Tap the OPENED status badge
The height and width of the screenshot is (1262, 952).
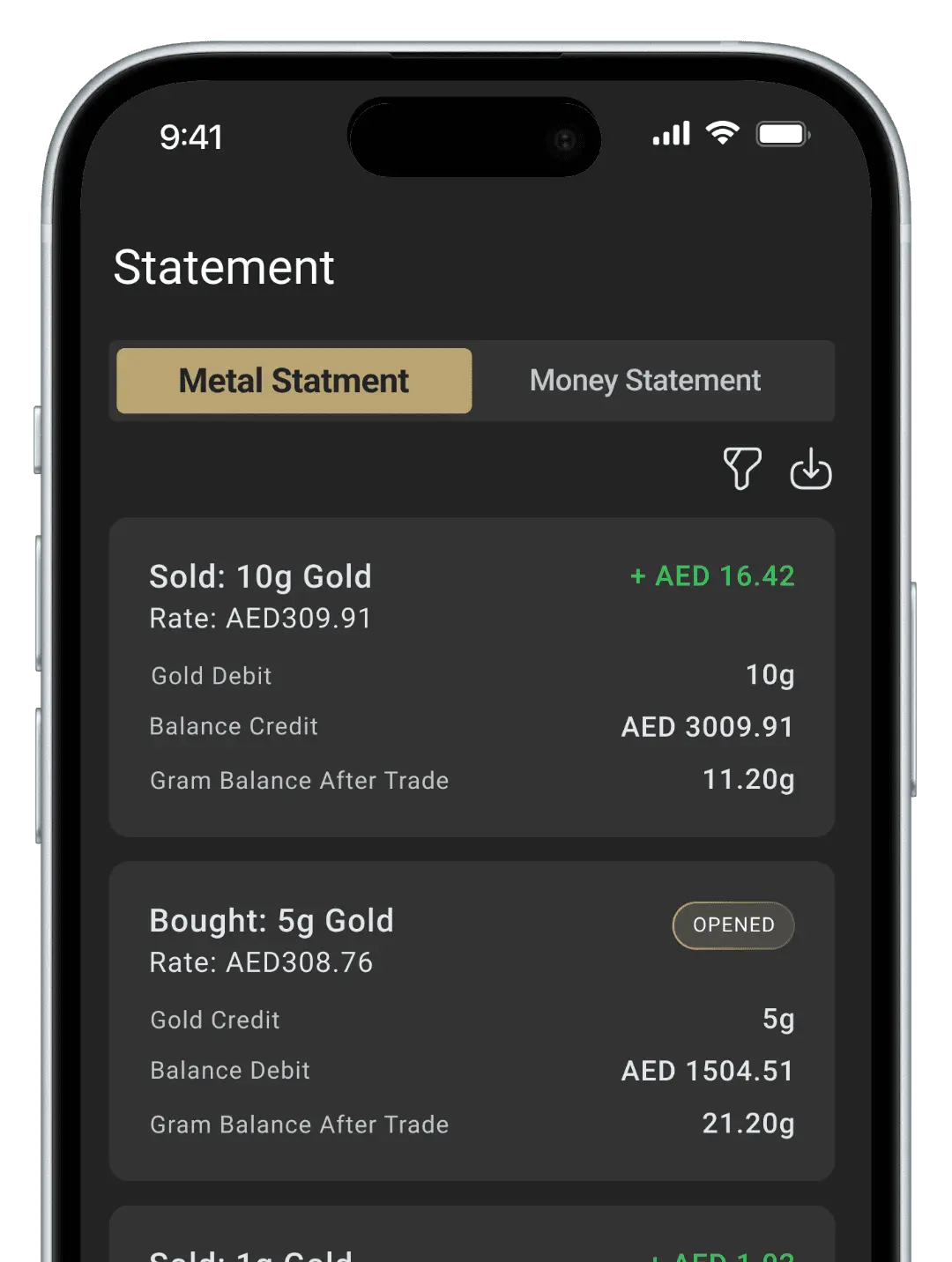[733, 925]
